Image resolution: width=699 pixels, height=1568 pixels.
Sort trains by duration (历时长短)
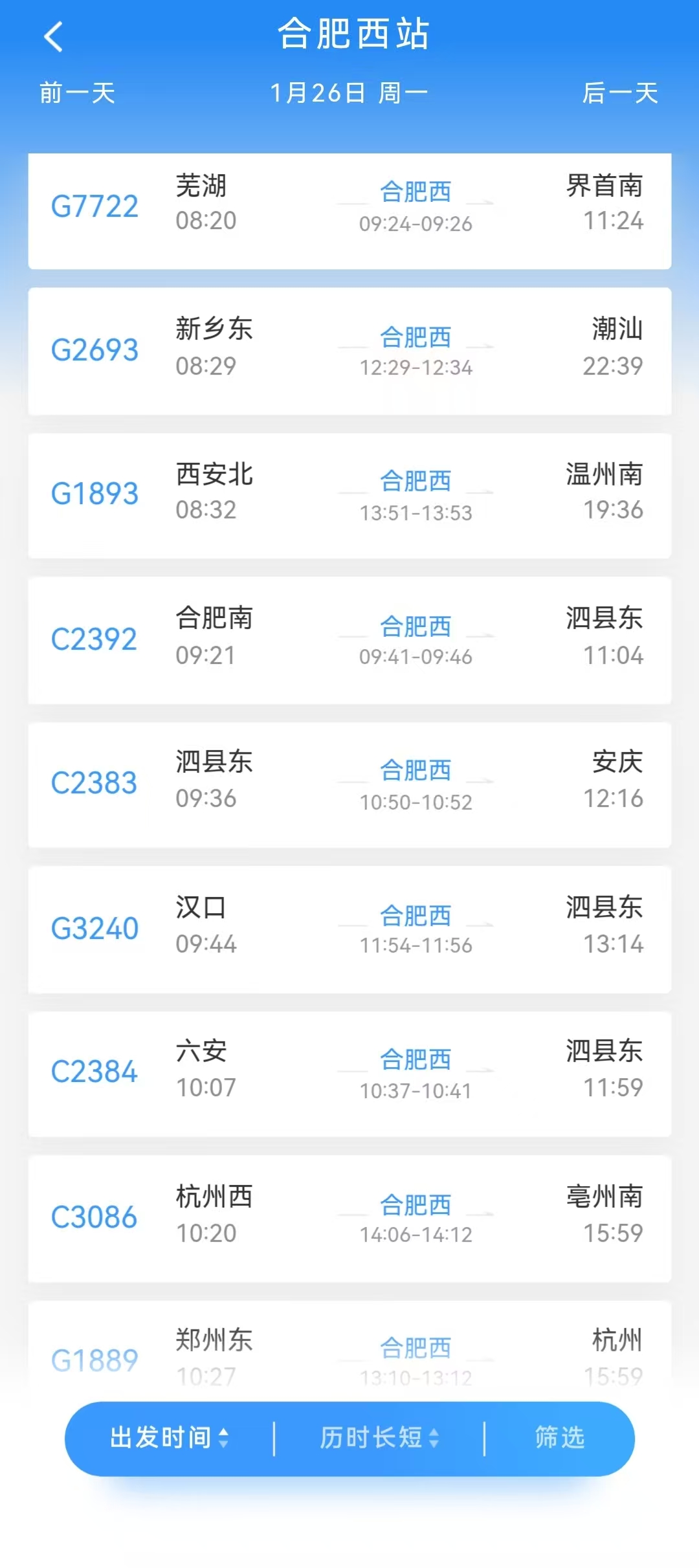(379, 1438)
